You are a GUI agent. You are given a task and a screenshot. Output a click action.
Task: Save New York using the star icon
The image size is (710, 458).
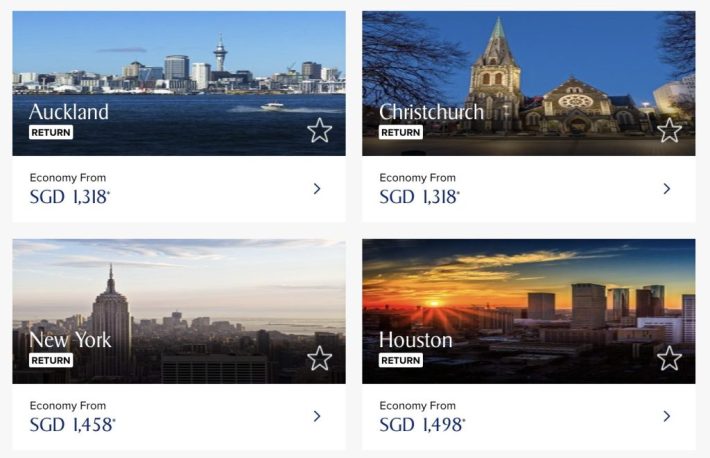tap(319, 358)
